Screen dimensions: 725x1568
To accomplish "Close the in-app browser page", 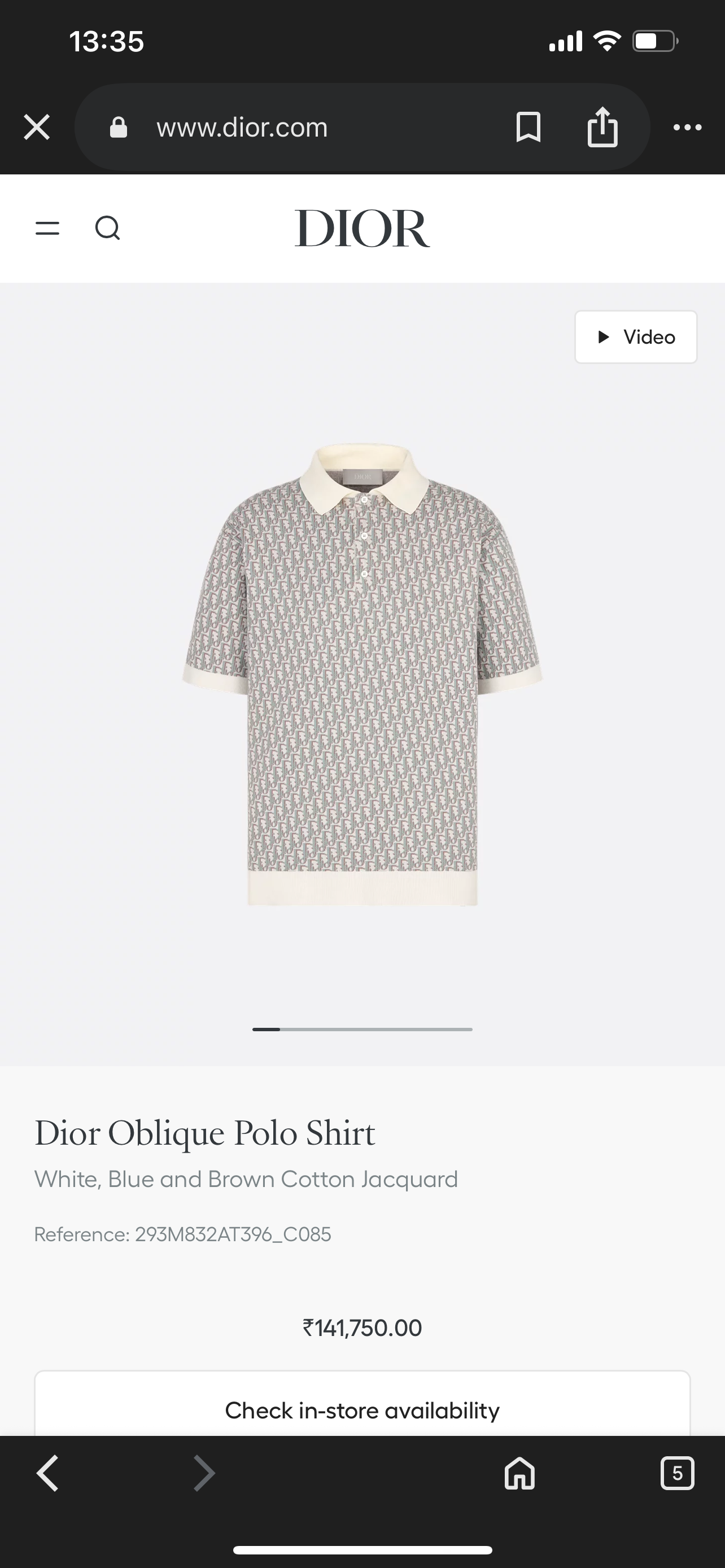I will coord(37,128).
